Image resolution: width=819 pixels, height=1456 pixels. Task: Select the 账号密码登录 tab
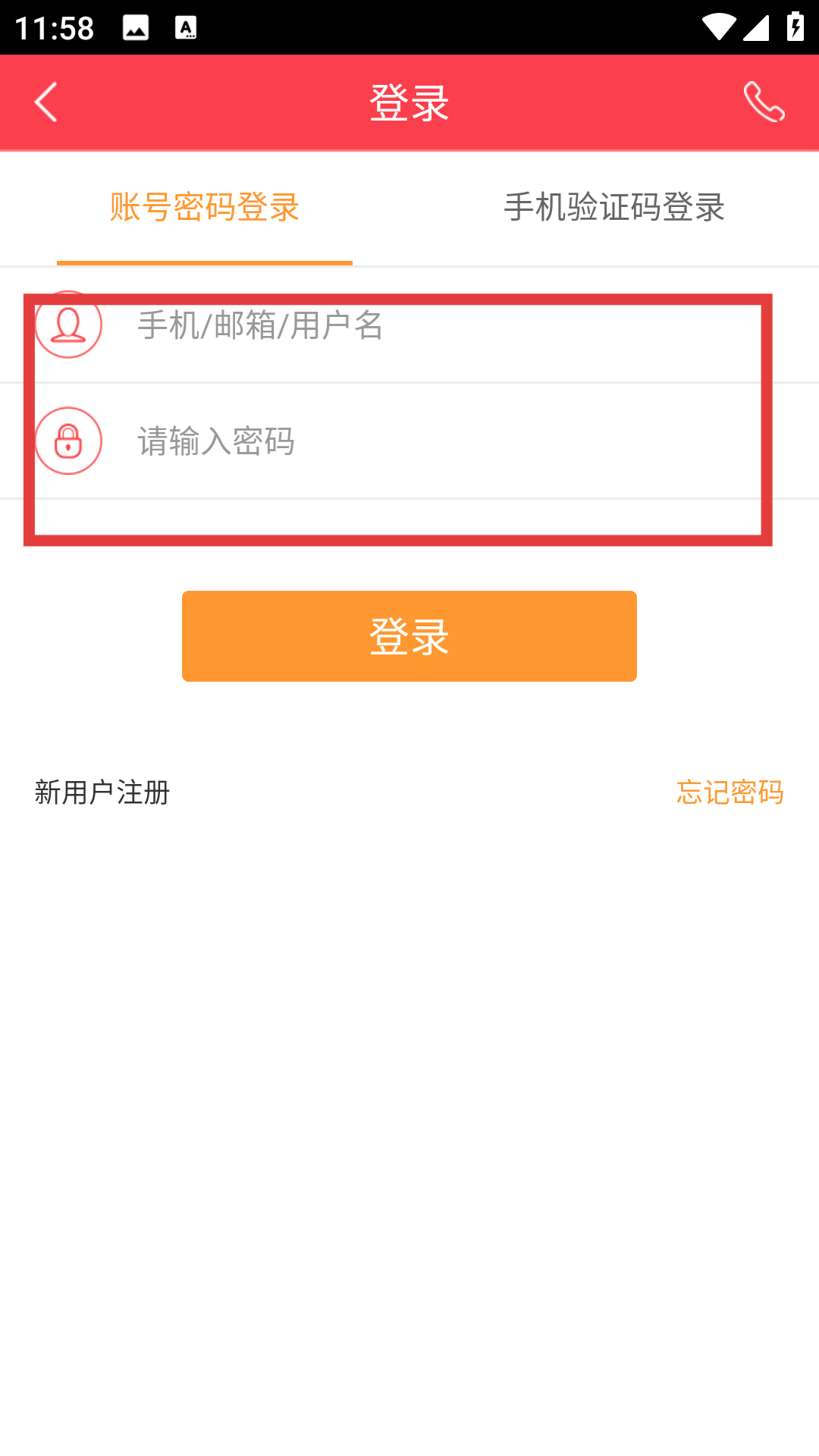pyautogui.click(x=205, y=208)
